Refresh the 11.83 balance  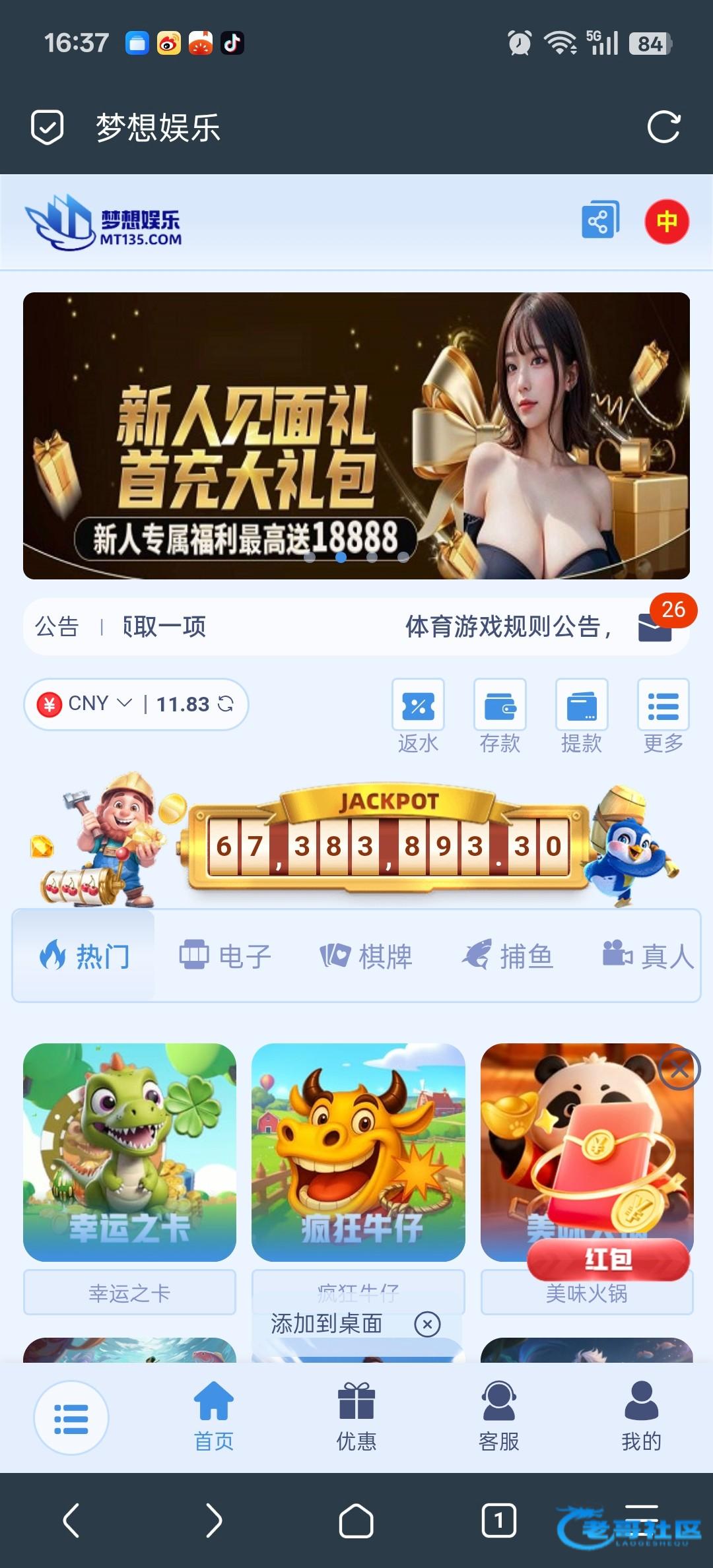(226, 704)
